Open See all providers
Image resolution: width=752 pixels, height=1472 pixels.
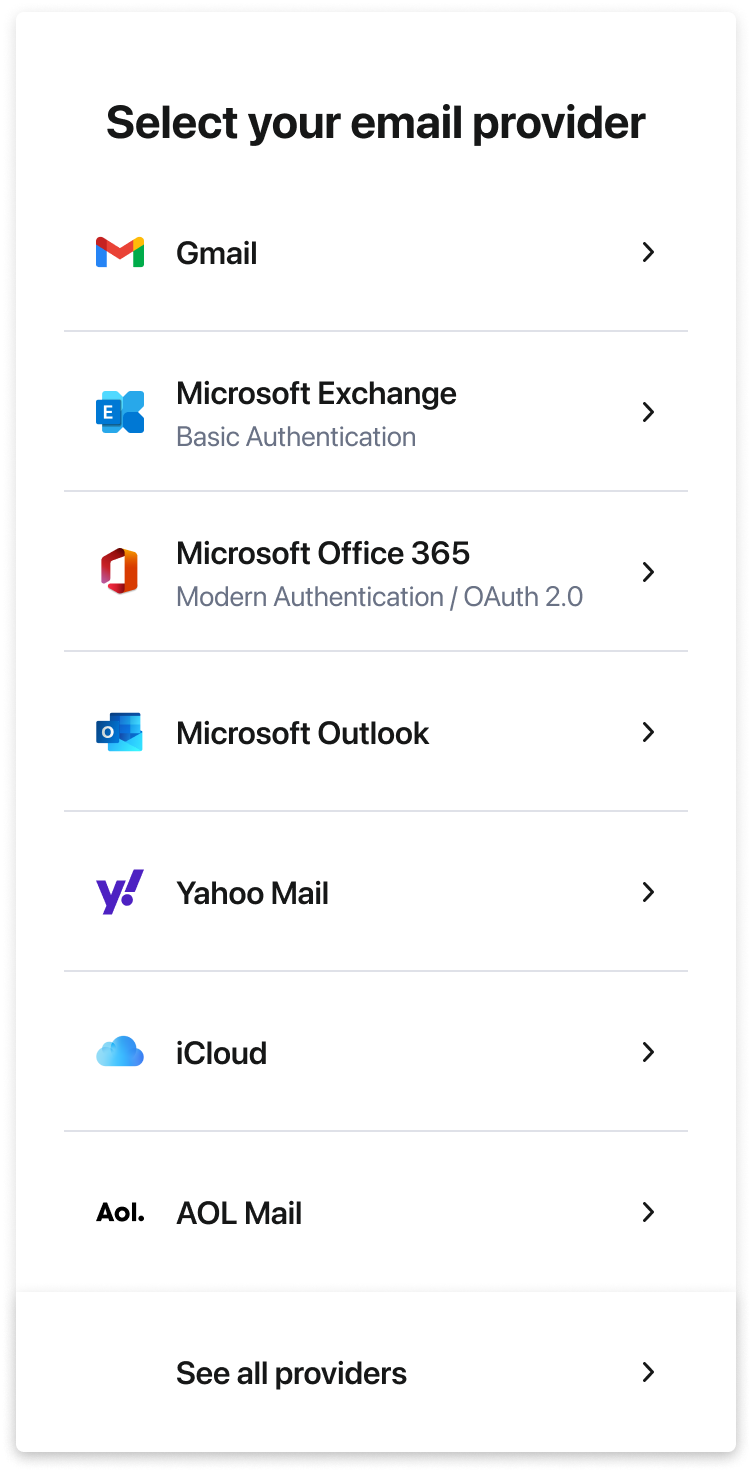291,1372
